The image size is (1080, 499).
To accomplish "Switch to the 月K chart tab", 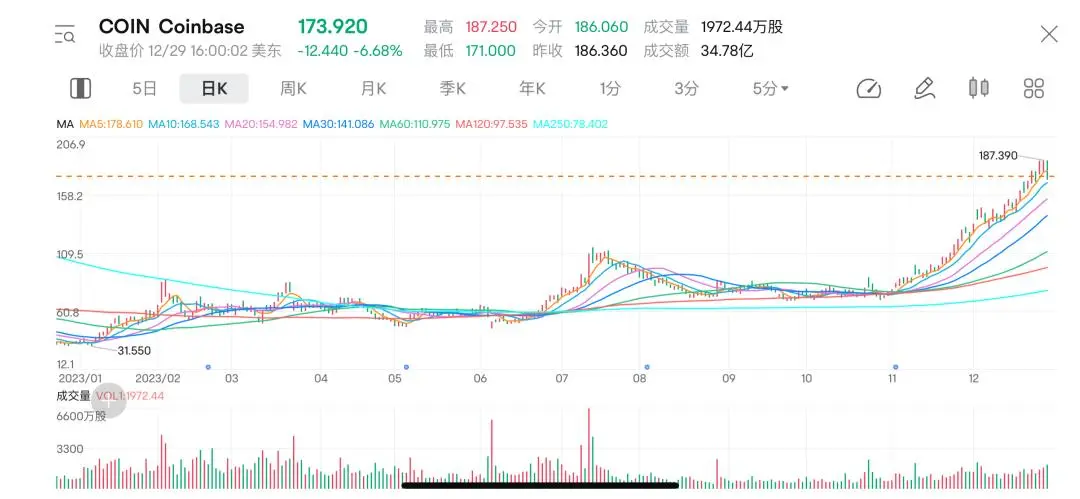I will 373,88.
